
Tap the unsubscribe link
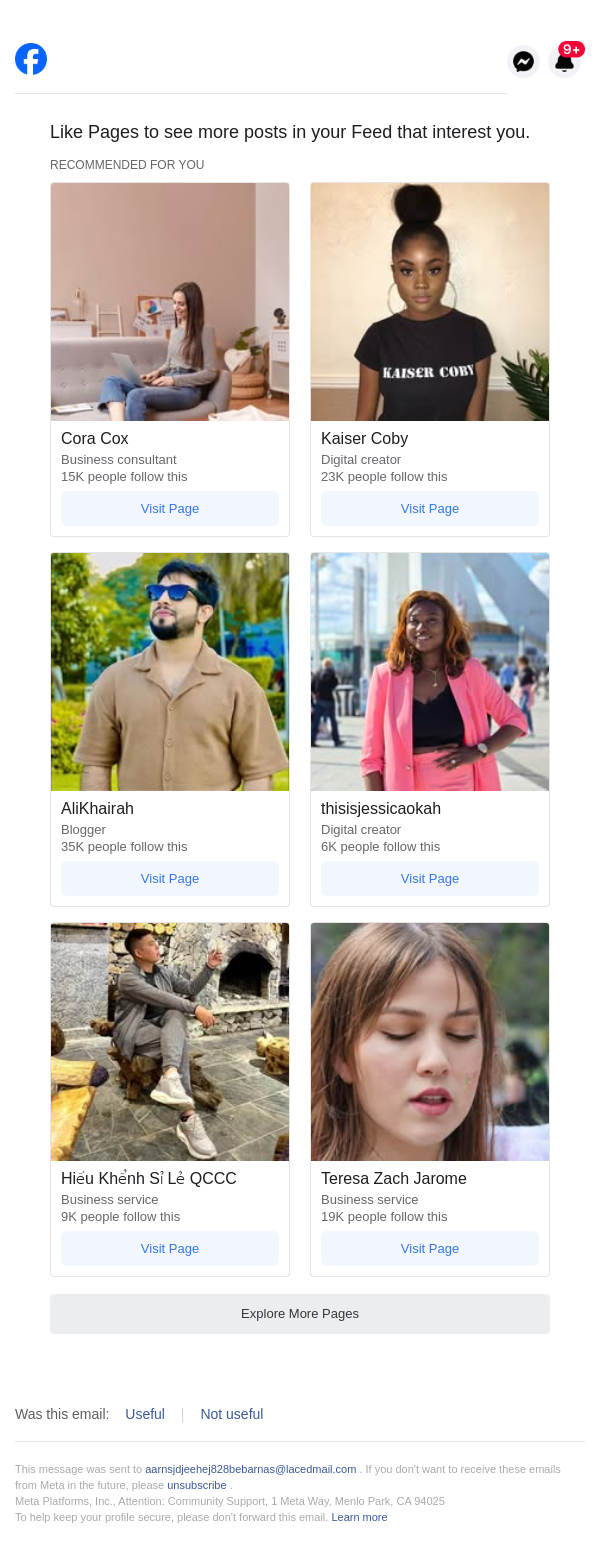pos(197,1485)
